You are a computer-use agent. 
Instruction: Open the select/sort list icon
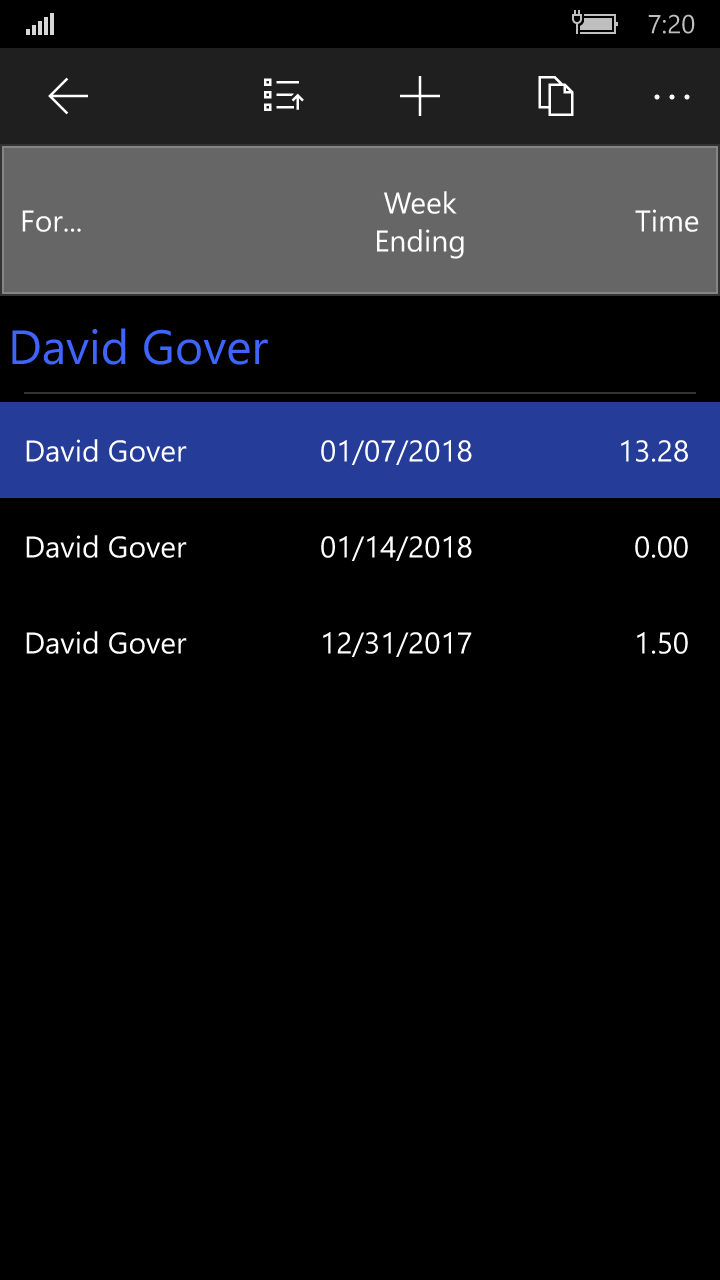283,96
